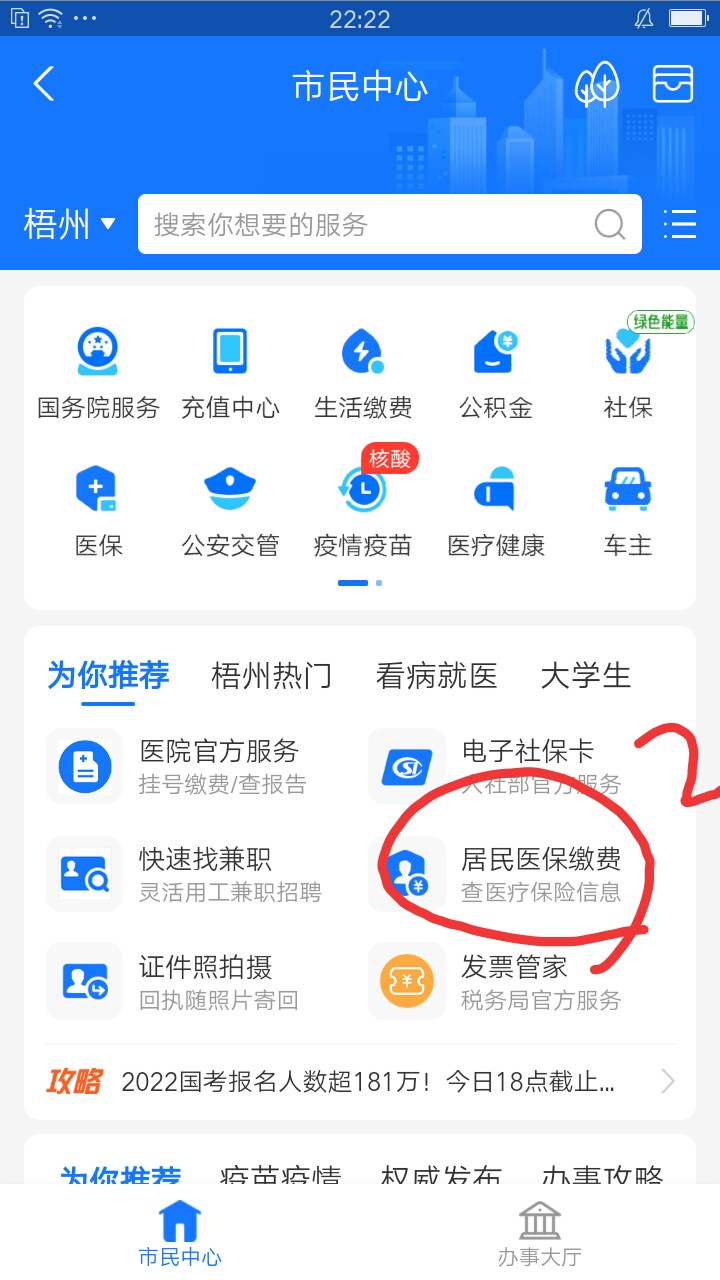
Task: Read the 2022国考 news item
Action: (367, 1081)
